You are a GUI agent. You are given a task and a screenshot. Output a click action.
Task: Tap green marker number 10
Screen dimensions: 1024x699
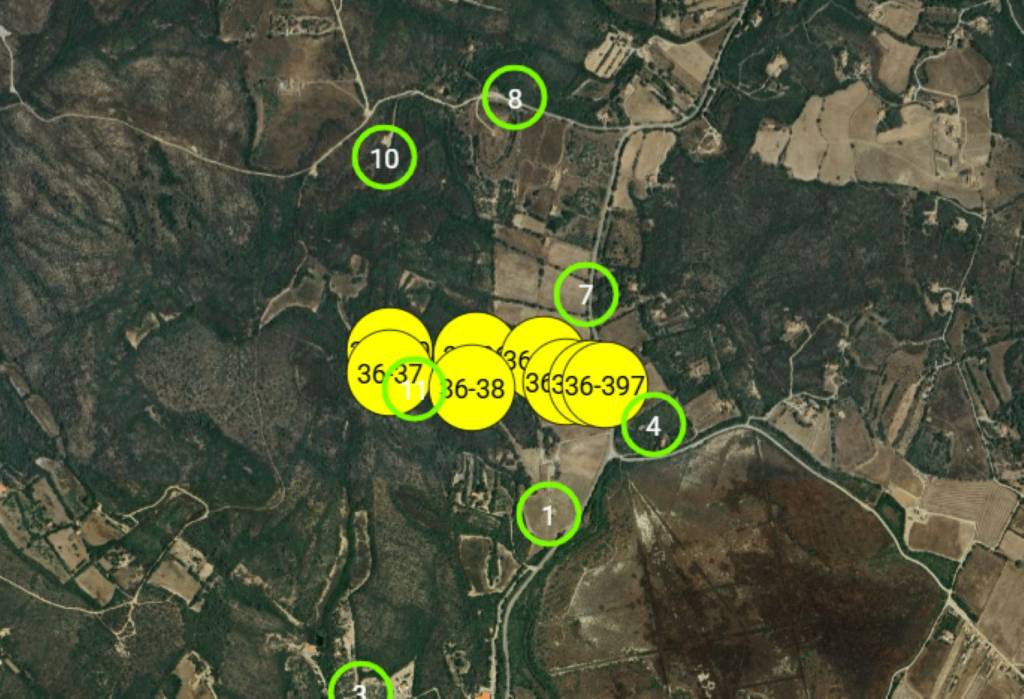click(x=384, y=158)
